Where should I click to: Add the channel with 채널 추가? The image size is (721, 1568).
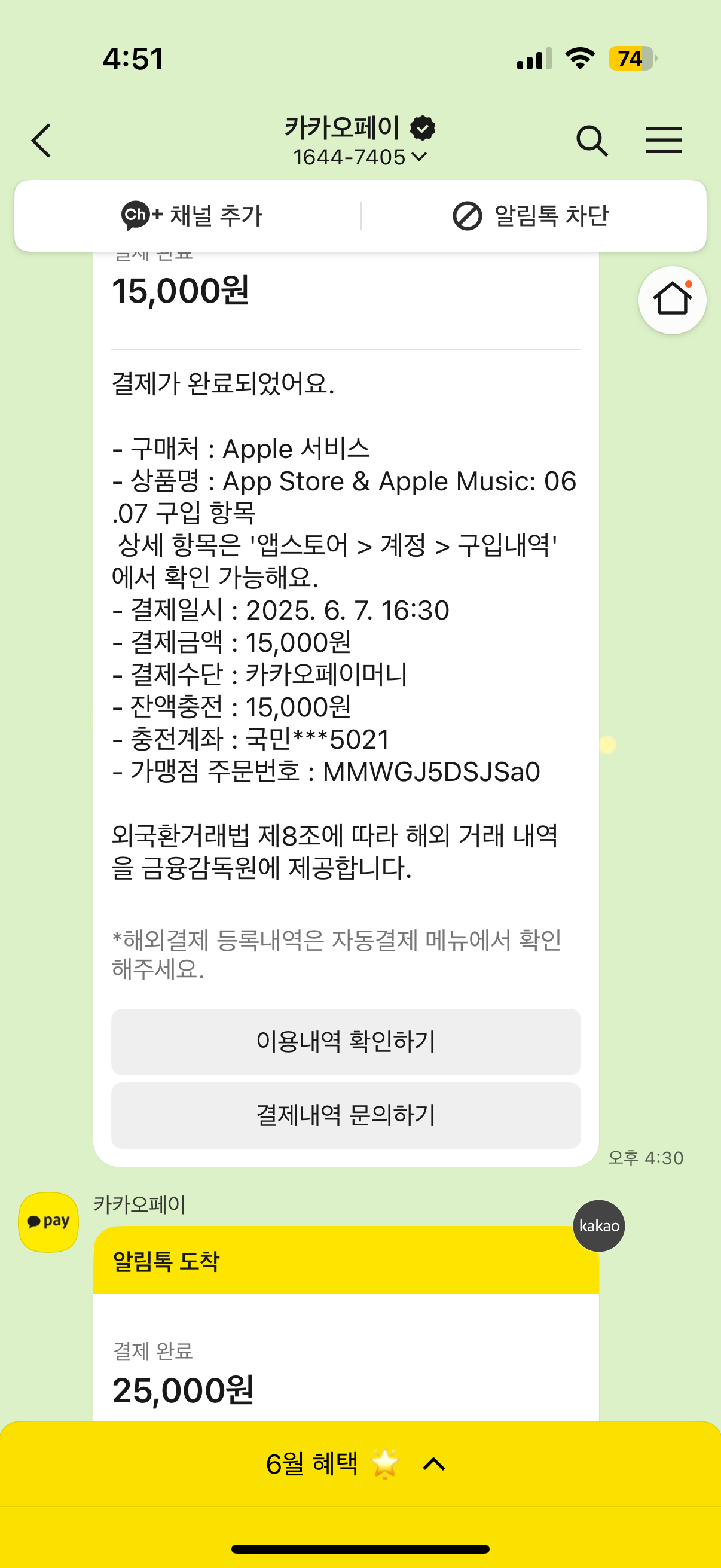click(192, 215)
